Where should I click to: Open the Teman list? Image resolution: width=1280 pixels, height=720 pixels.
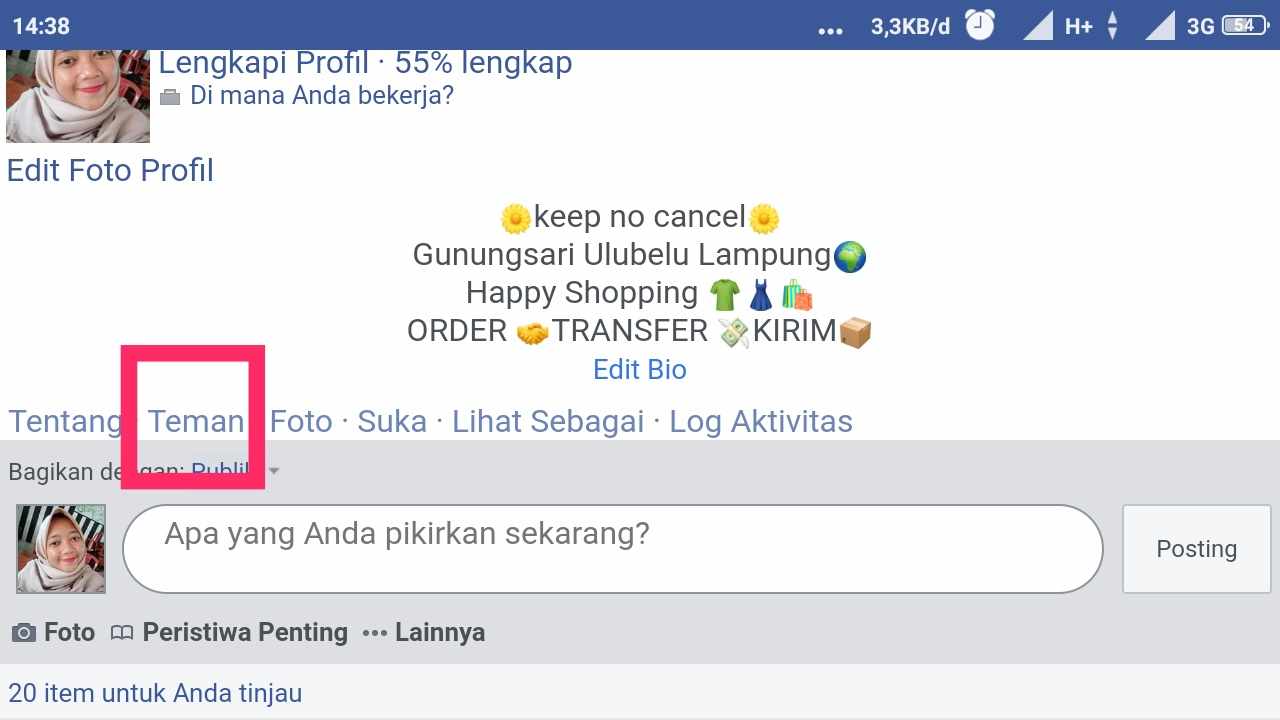tap(196, 421)
